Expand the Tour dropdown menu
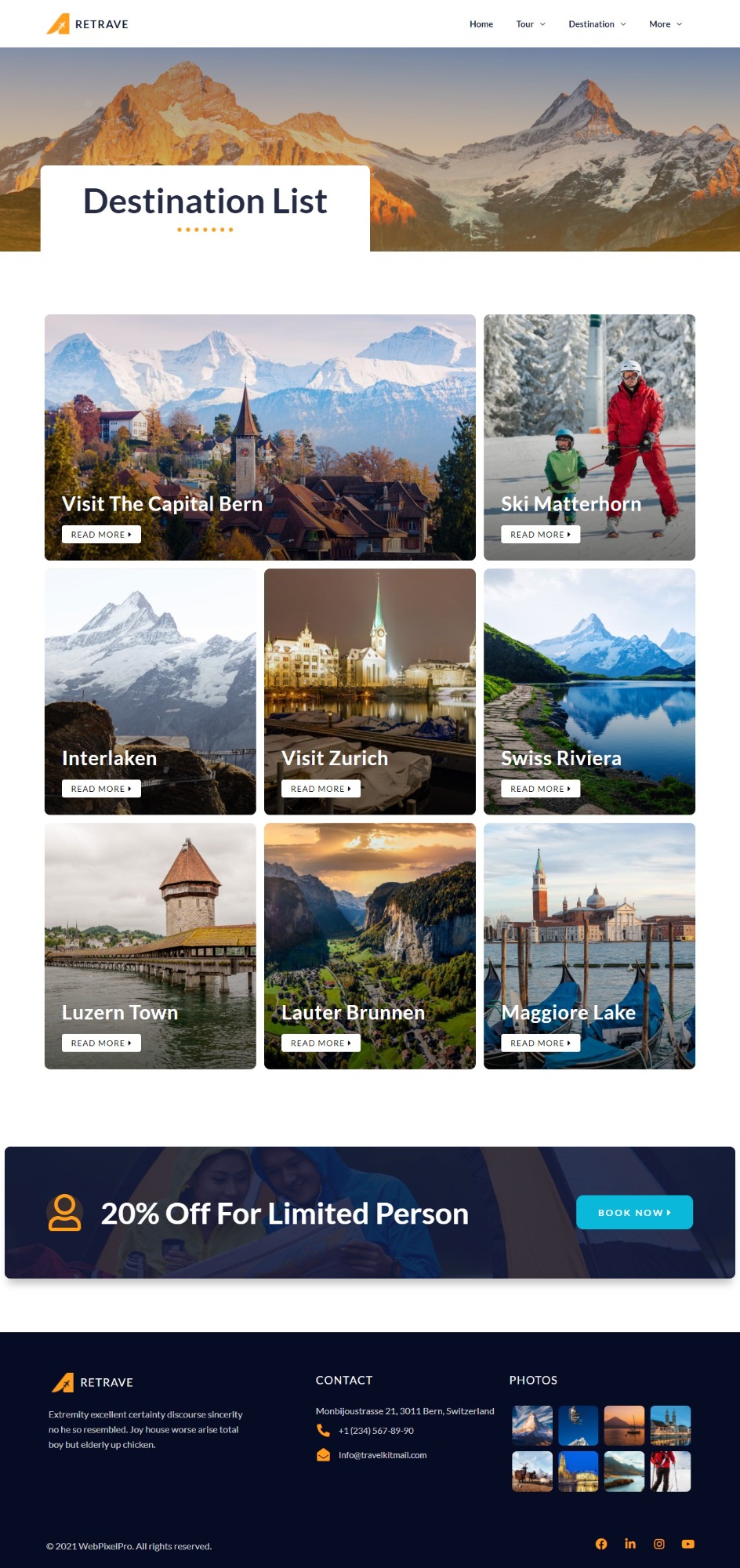Viewport: 740px width, 1568px height. [531, 24]
